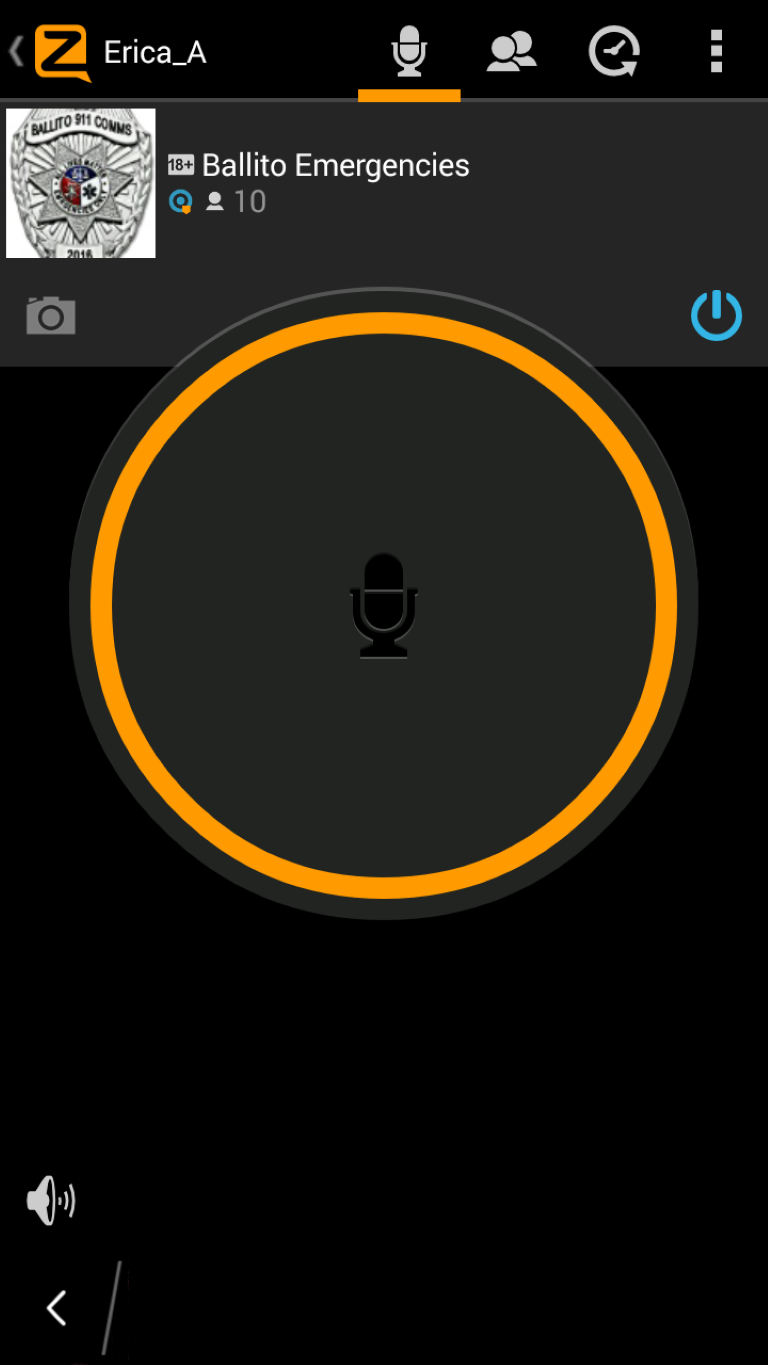Tap the system back arrow
Image resolution: width=768 pixels, height=1365 pixels.
tap(57, 1308)
